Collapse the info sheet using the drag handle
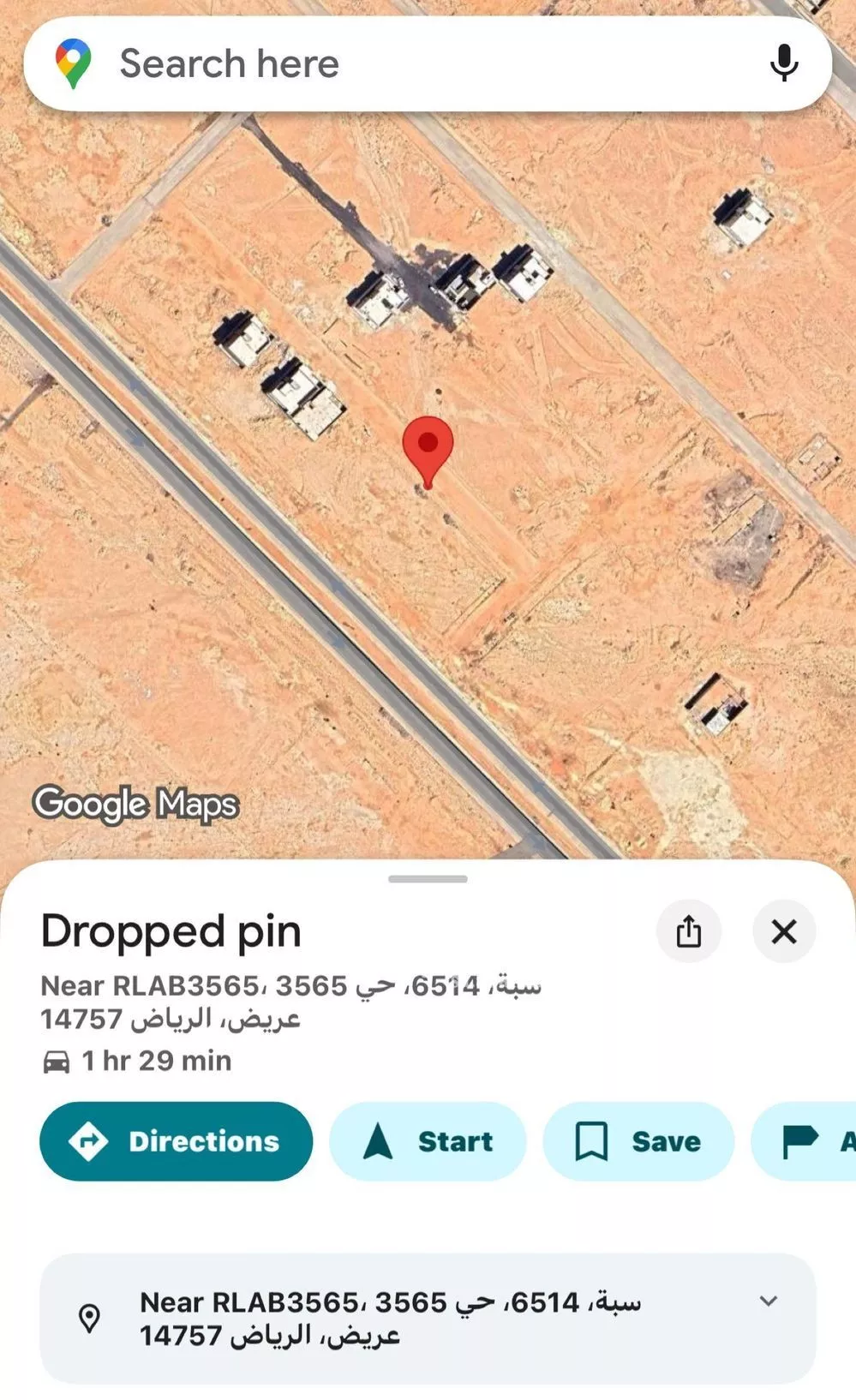 (428, 876)
